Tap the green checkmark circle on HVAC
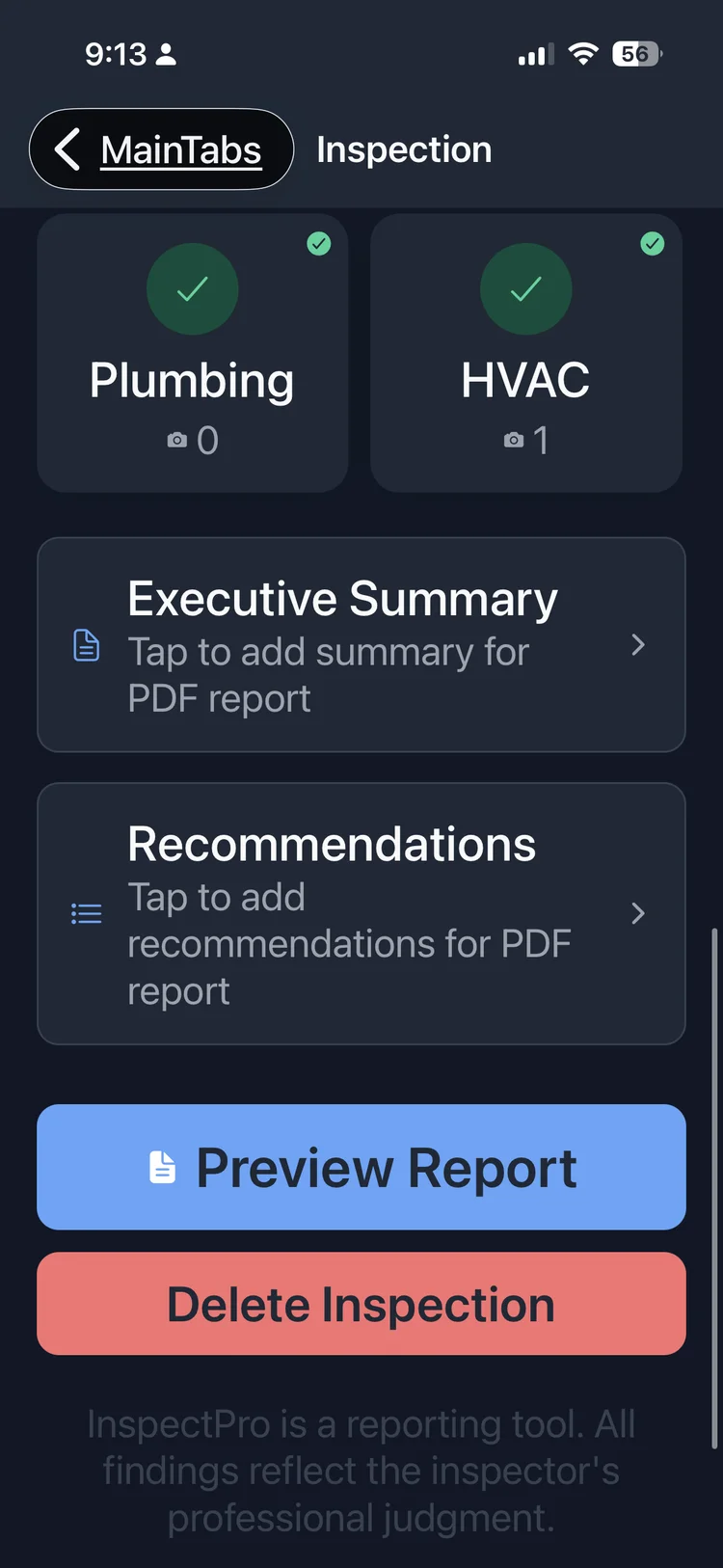This screenshot has width=723, height=1568. (x=525, y=288)
